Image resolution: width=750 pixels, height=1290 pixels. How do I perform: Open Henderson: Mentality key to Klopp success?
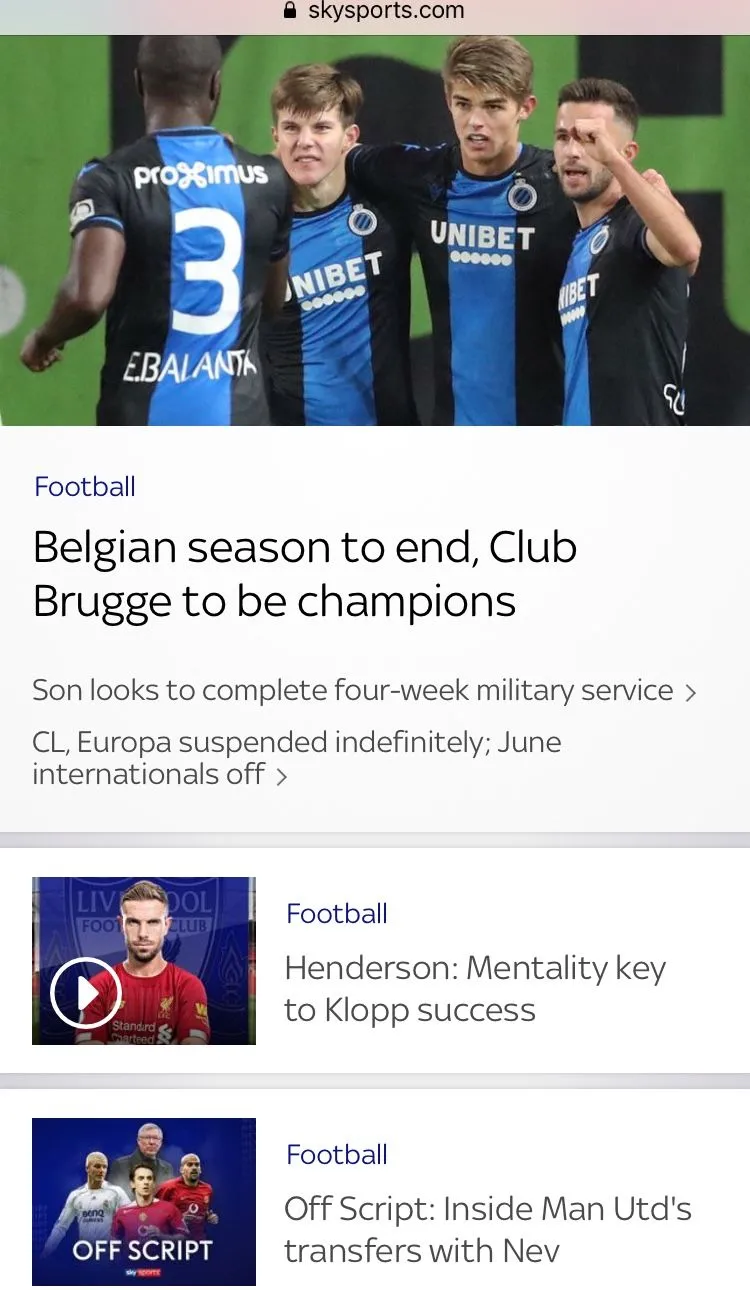[475, 988]
